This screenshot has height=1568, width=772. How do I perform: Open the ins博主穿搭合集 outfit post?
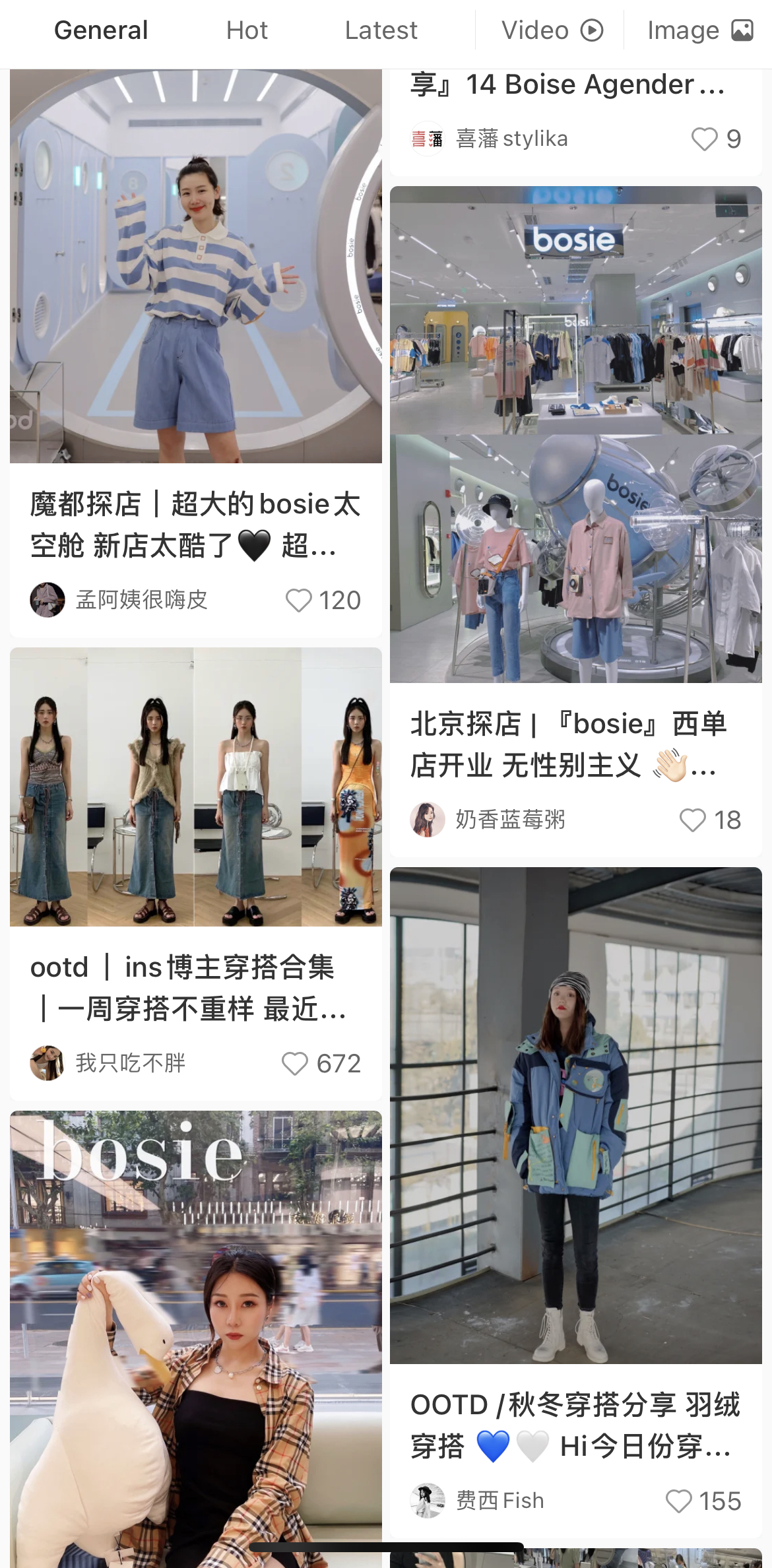coord(196,787)
